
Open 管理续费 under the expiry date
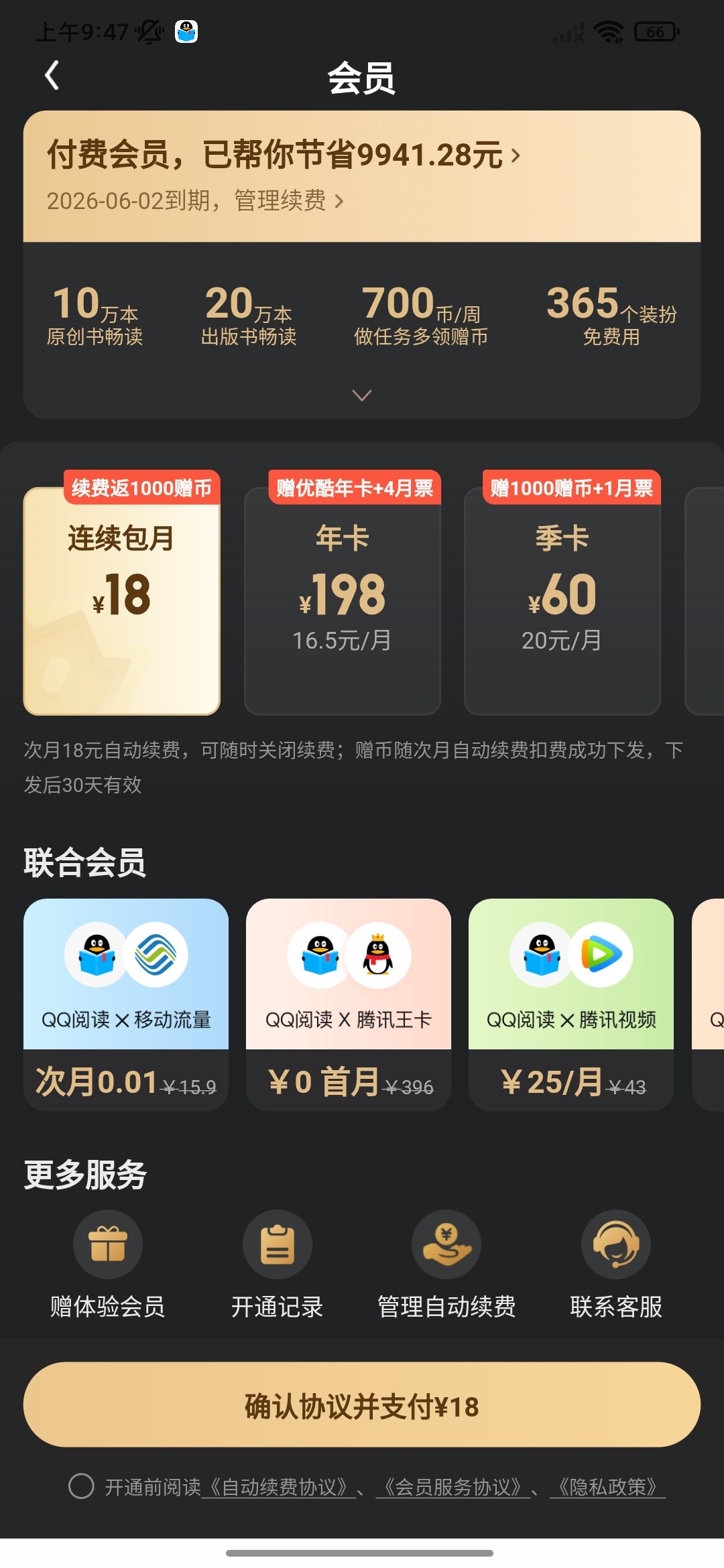pyautogui.click(x=288, y=200)
